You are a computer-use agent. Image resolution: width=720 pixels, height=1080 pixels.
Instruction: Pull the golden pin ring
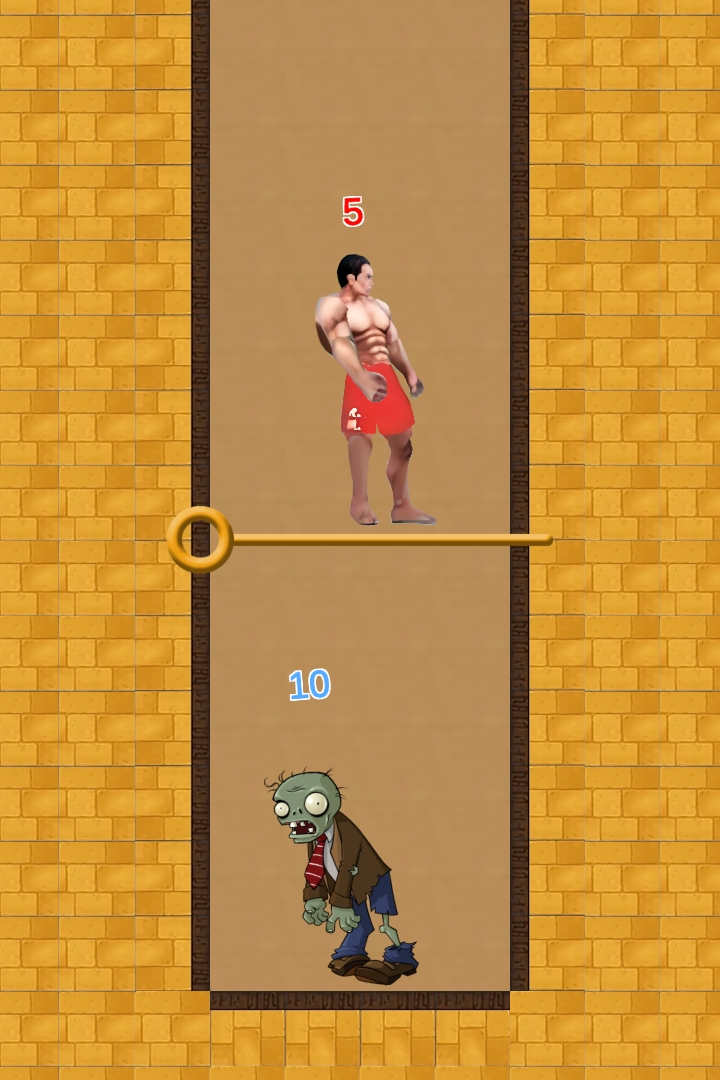tap(200, 539)
